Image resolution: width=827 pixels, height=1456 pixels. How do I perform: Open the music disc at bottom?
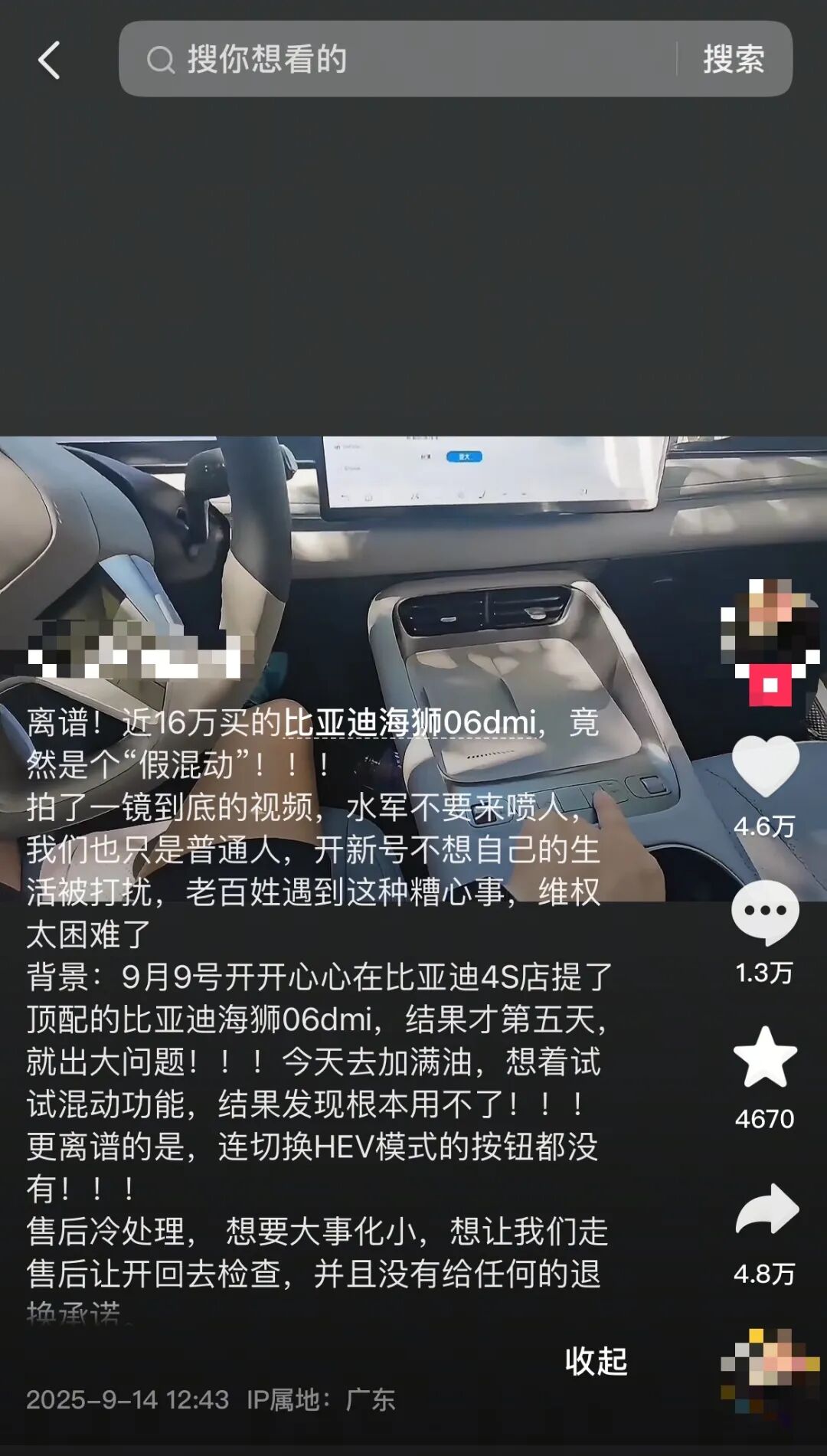(770, 1367)
